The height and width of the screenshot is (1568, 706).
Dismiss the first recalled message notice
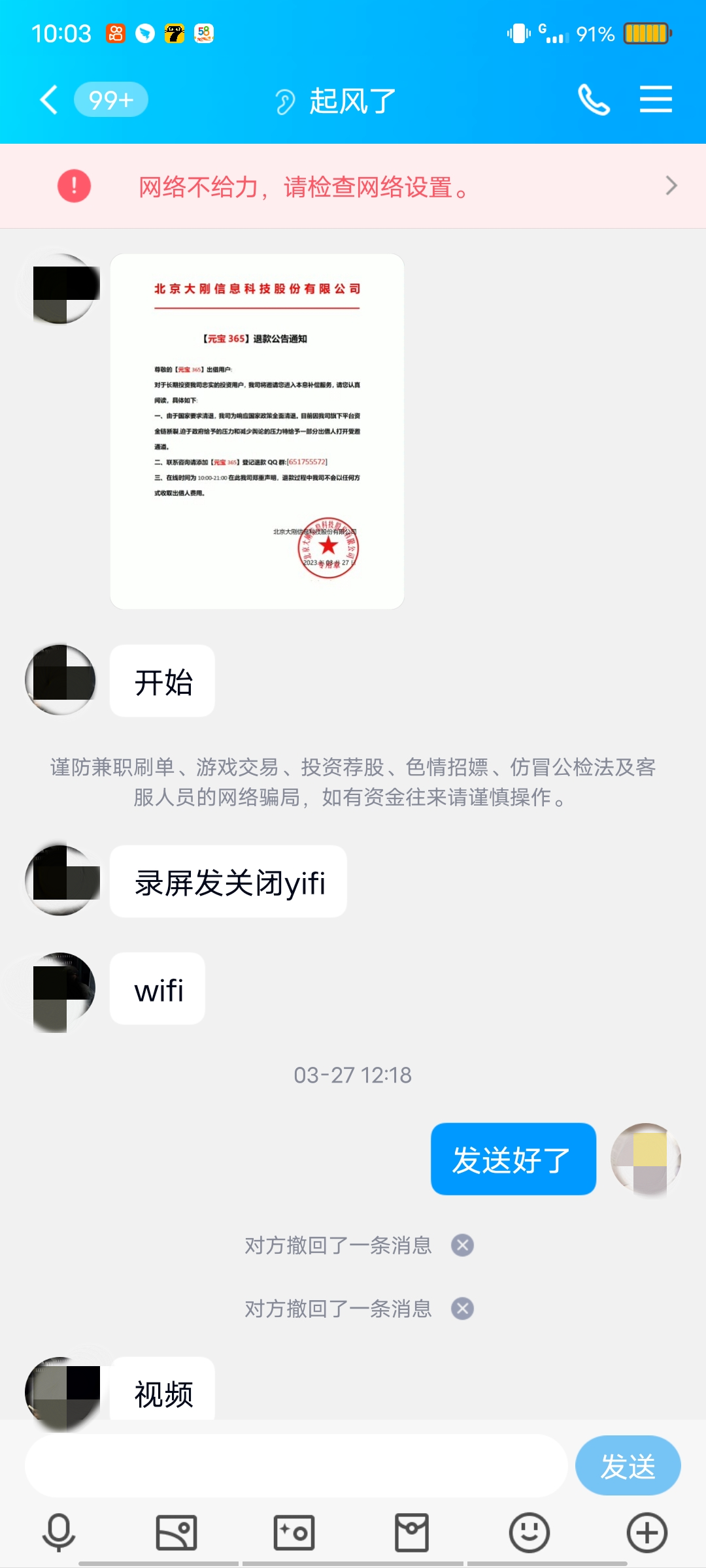[463, 1245]
